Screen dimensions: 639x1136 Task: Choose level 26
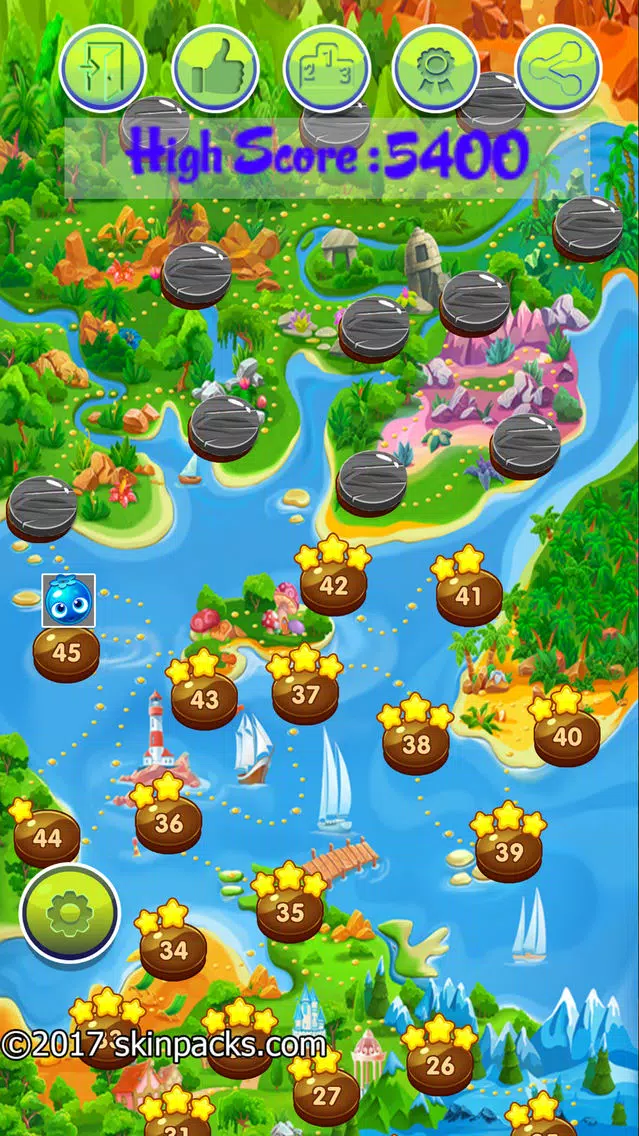(440, 1067)
